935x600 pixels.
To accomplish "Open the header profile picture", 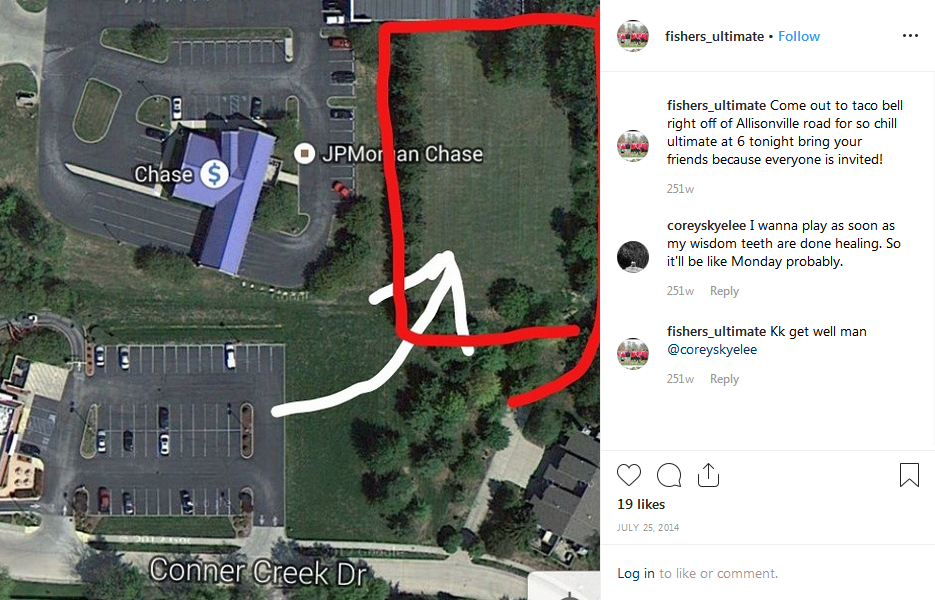I will click(633, 36).
